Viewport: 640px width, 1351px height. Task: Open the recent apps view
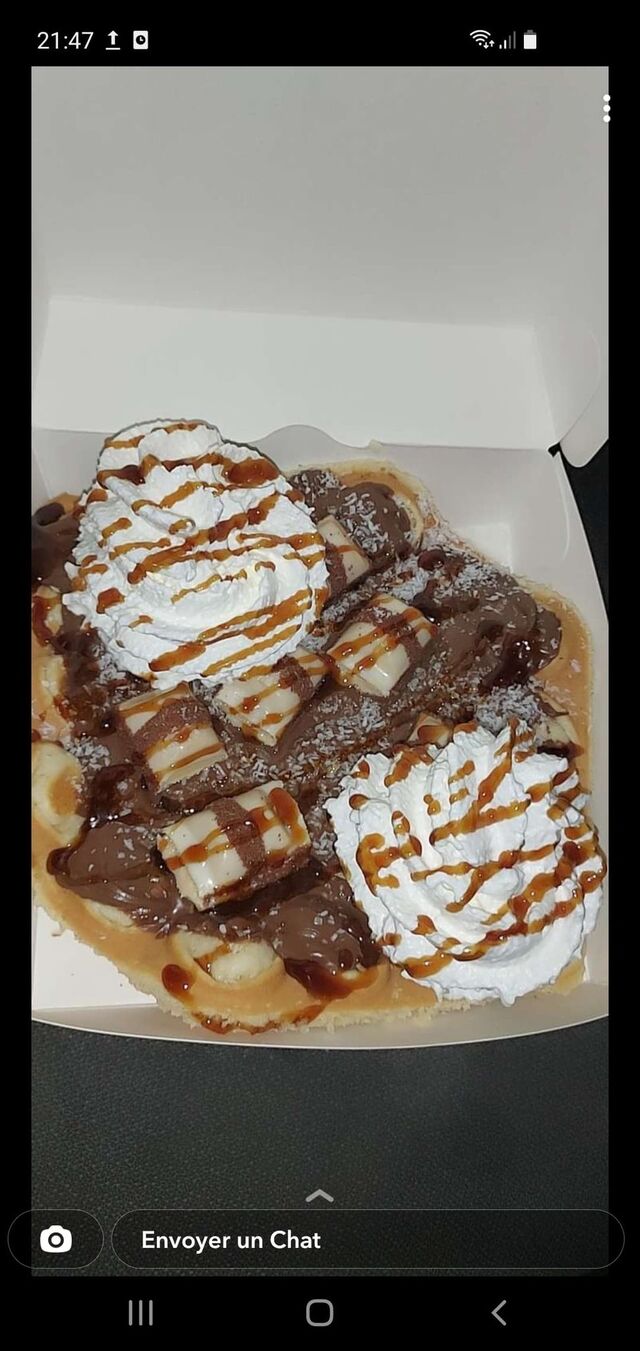point(141,1313)
